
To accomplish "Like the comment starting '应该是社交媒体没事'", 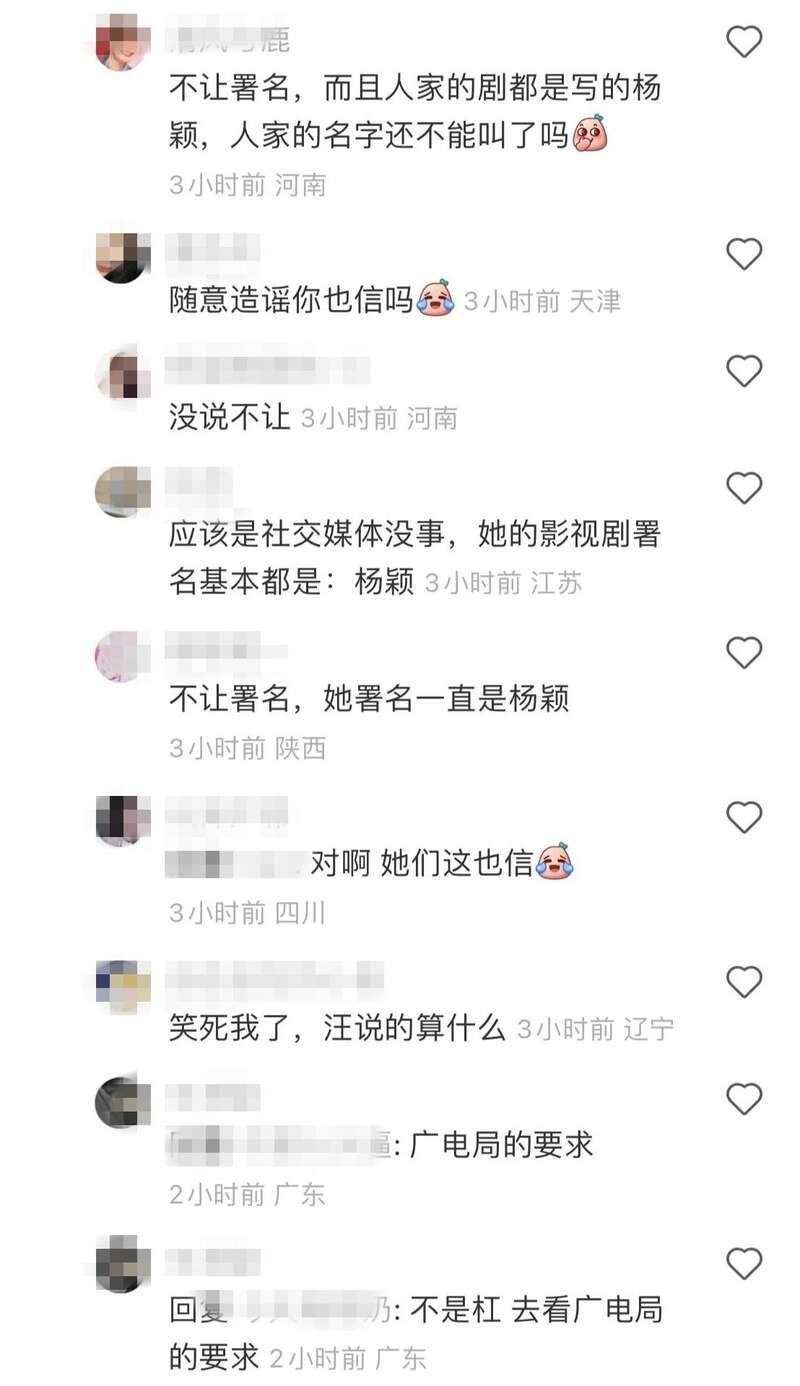I will click(743, 488).
